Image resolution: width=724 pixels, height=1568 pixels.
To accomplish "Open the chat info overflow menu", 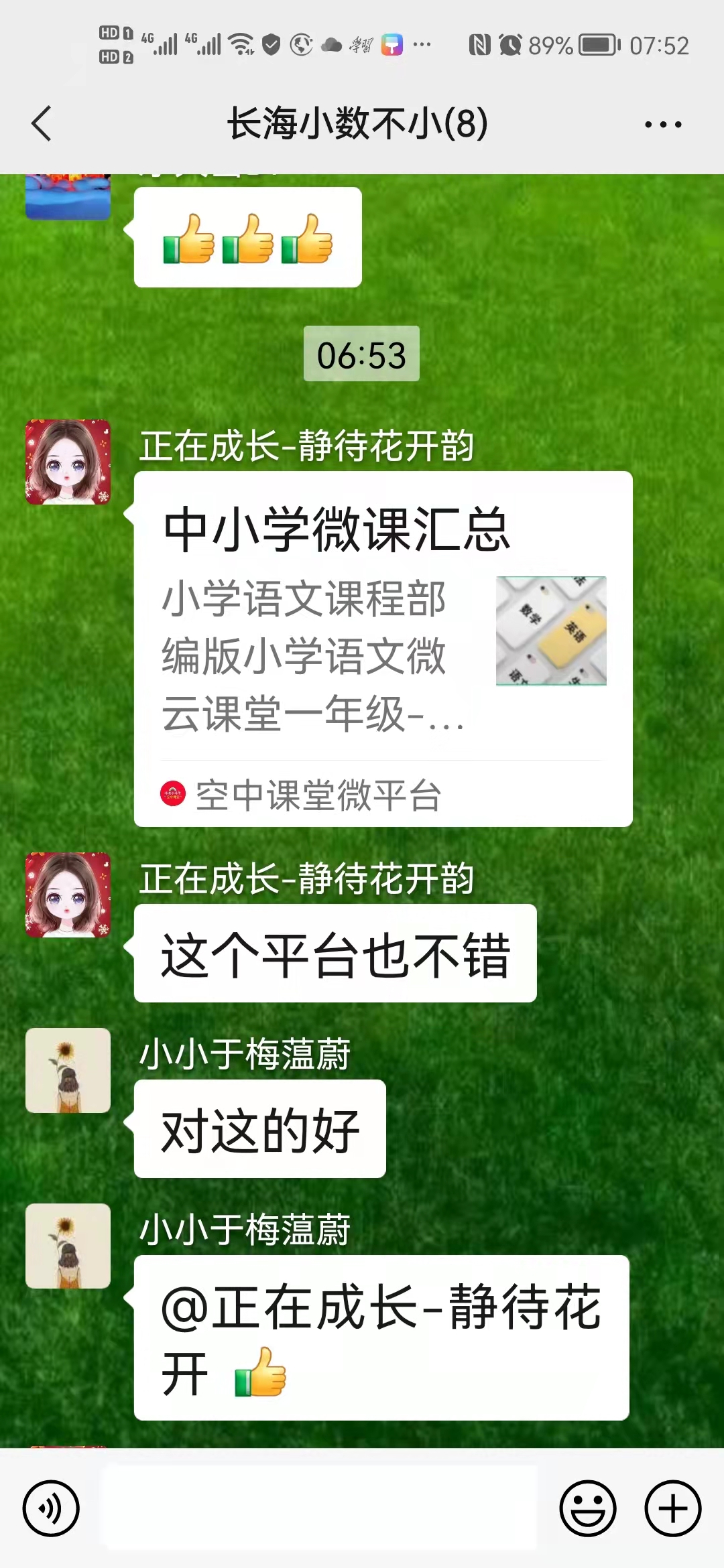I will coord(663,125).
